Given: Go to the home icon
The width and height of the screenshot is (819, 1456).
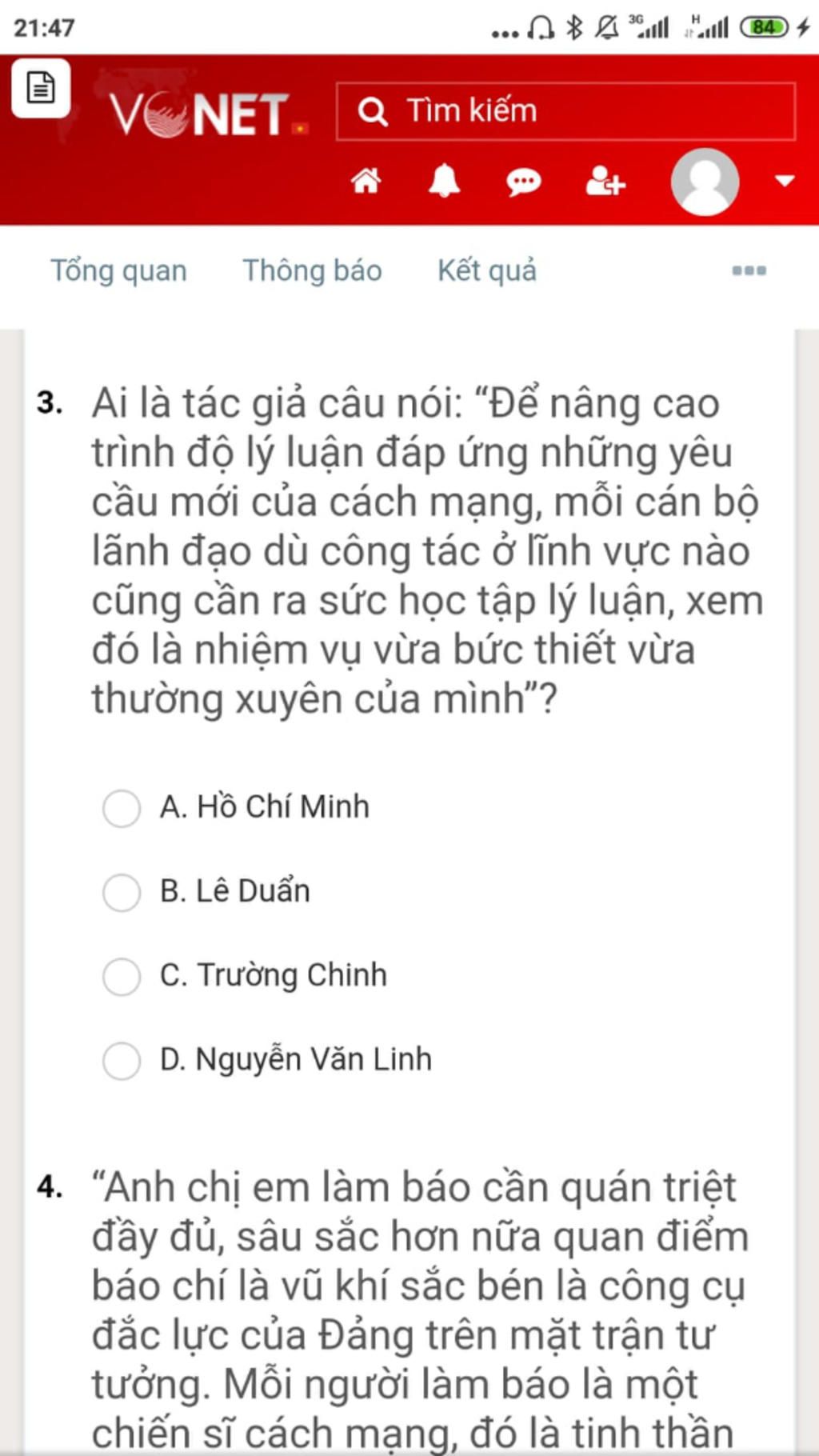Looking at the screenshot, I should [x=366, y=182].
